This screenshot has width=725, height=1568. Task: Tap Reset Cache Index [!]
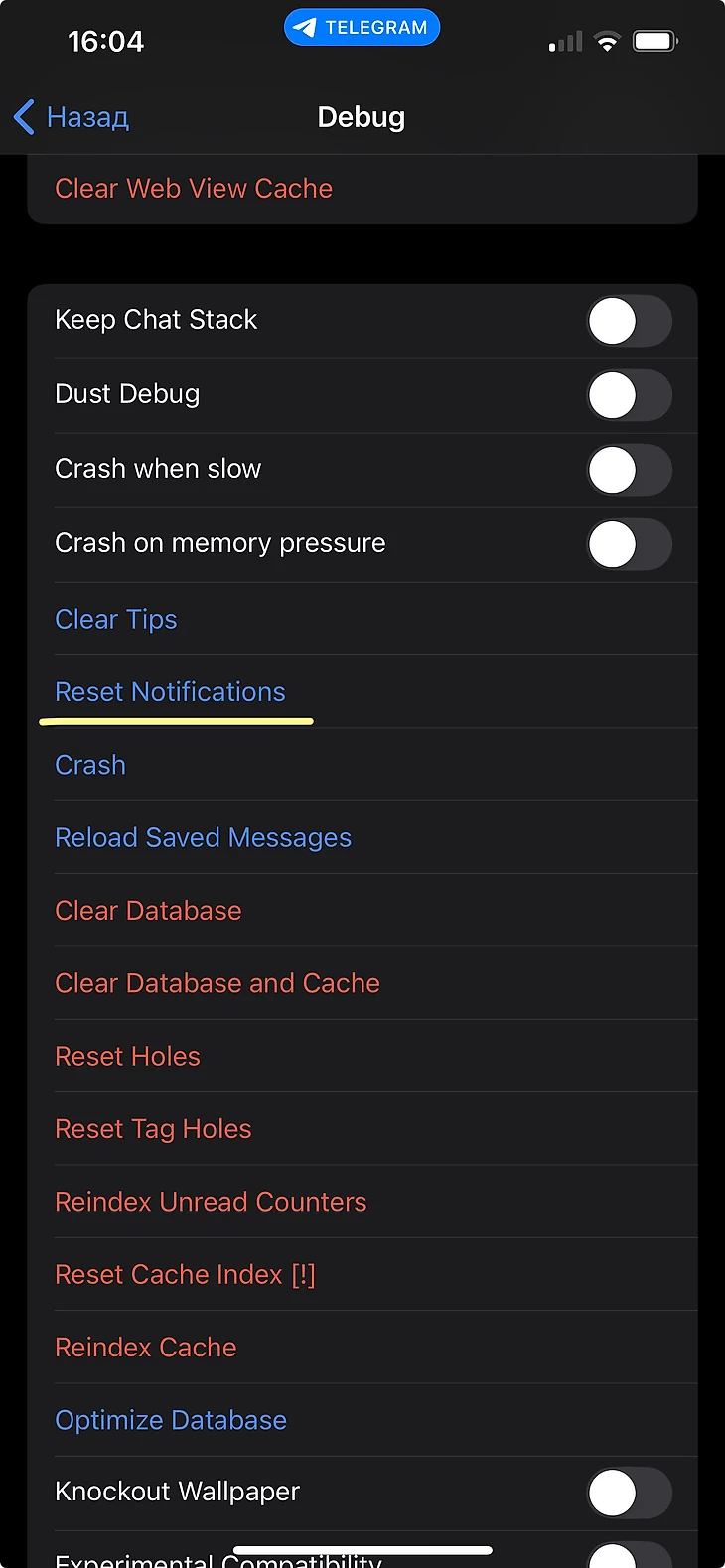point(185,1275)
